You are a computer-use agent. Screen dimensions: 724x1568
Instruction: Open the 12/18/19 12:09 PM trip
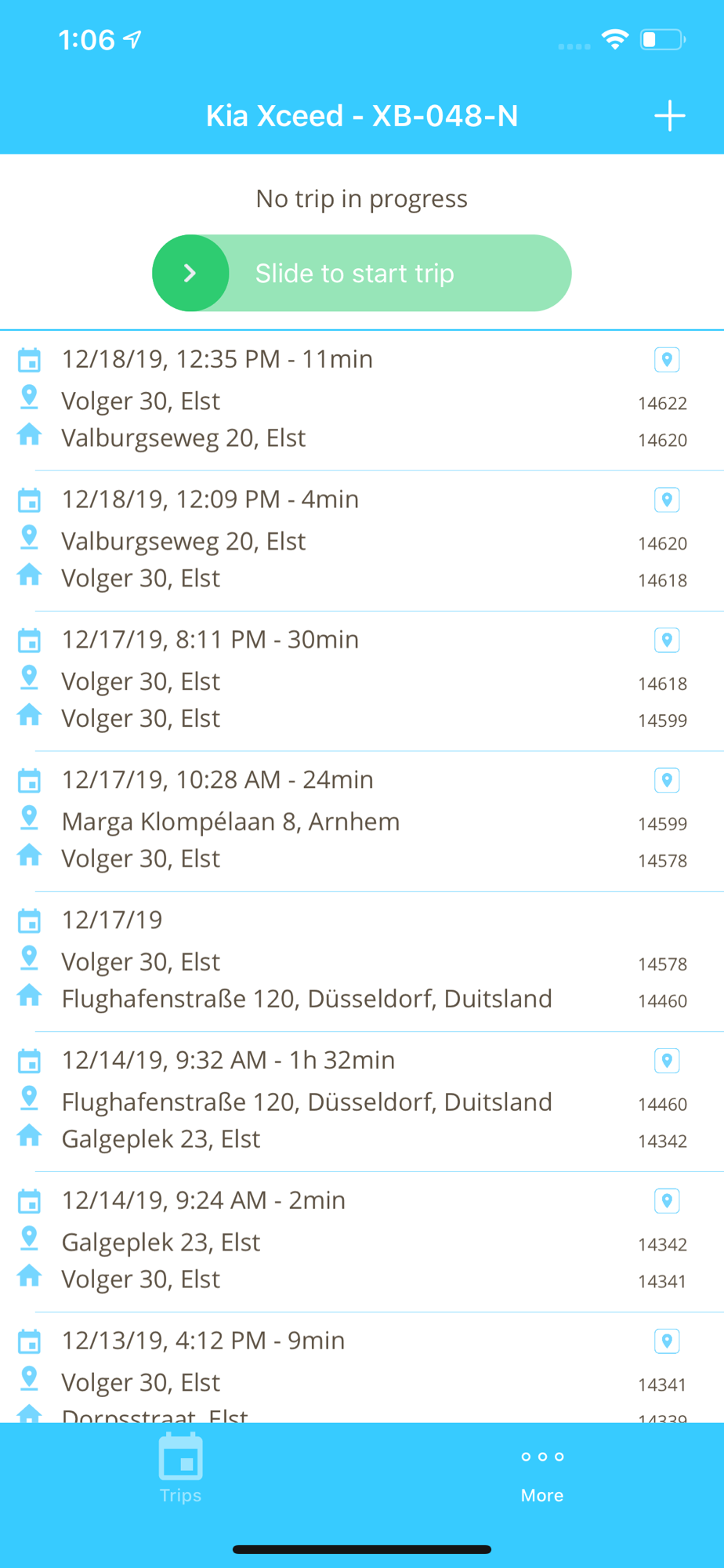point(313,540)
